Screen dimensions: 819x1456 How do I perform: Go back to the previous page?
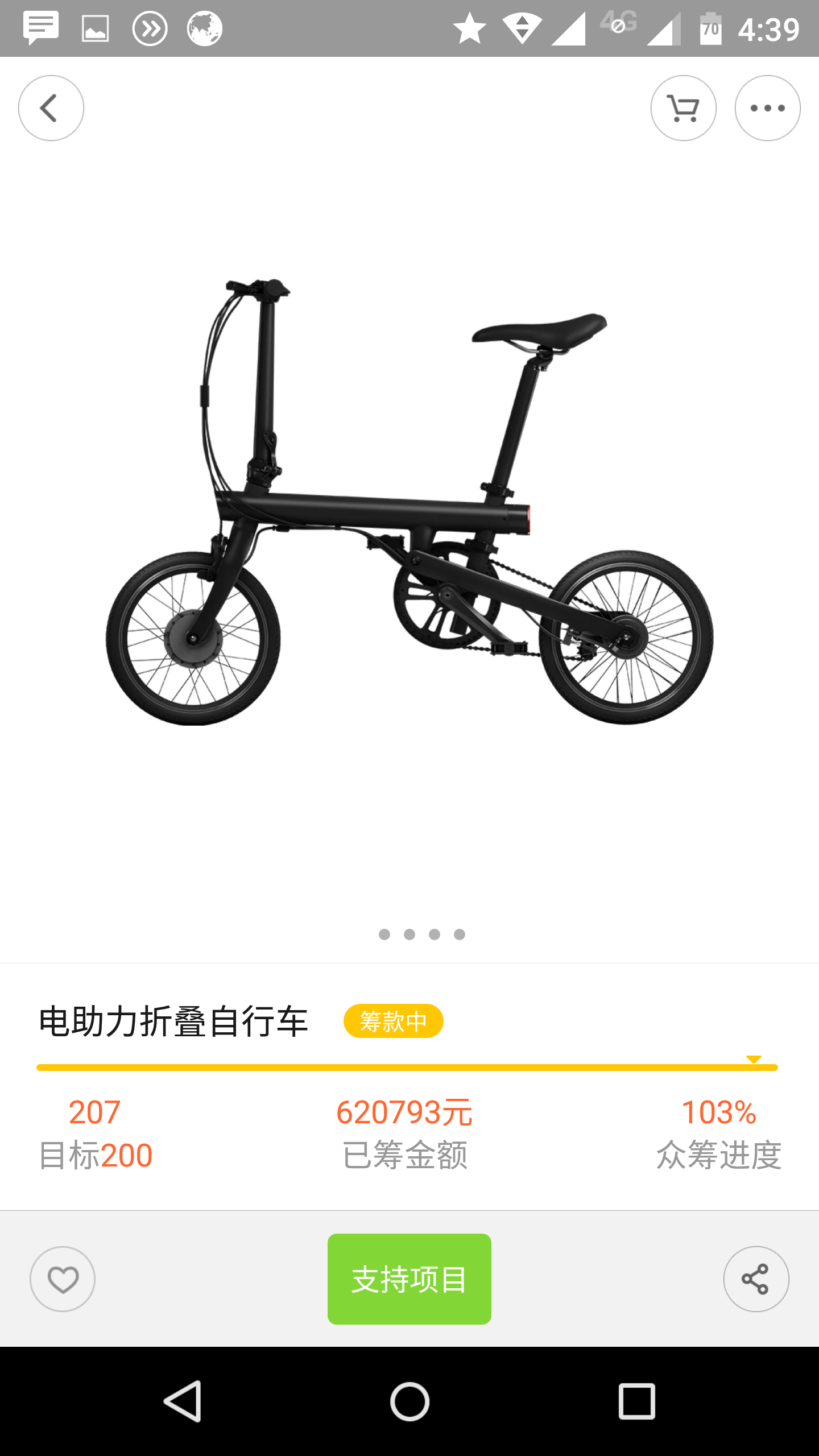click(51, 107)
